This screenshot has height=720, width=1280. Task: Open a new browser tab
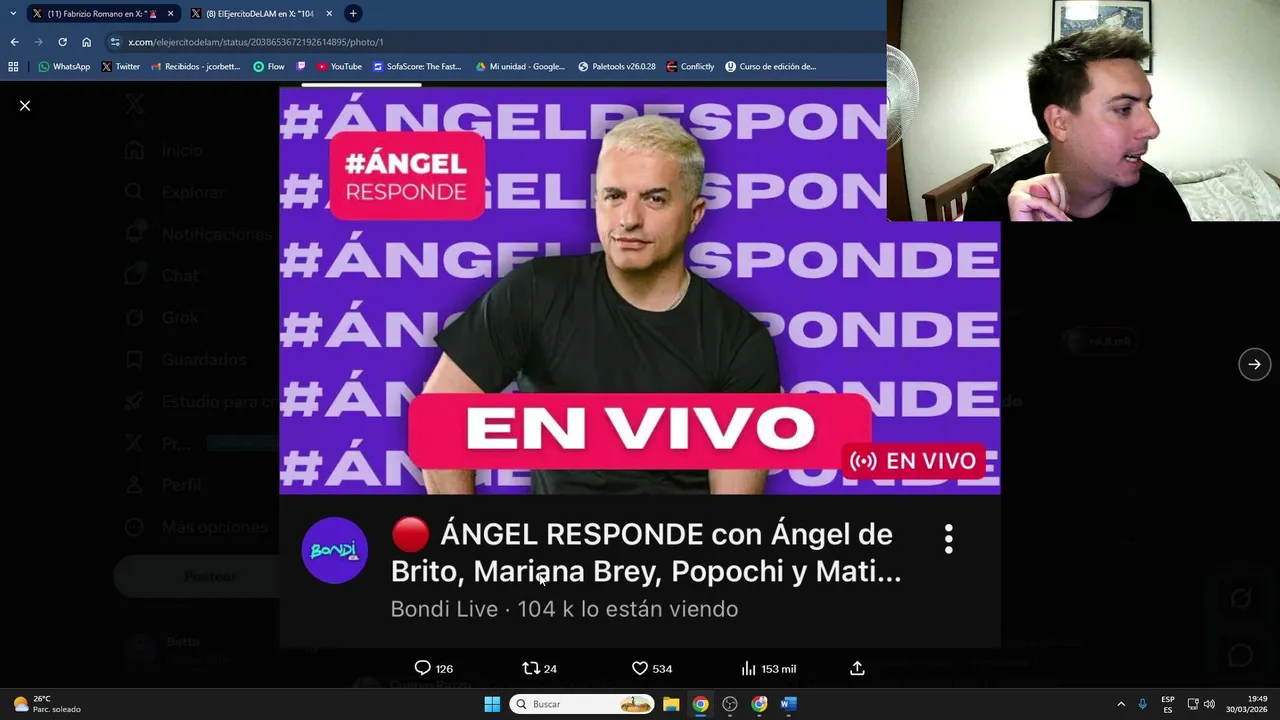click(353, 13)
